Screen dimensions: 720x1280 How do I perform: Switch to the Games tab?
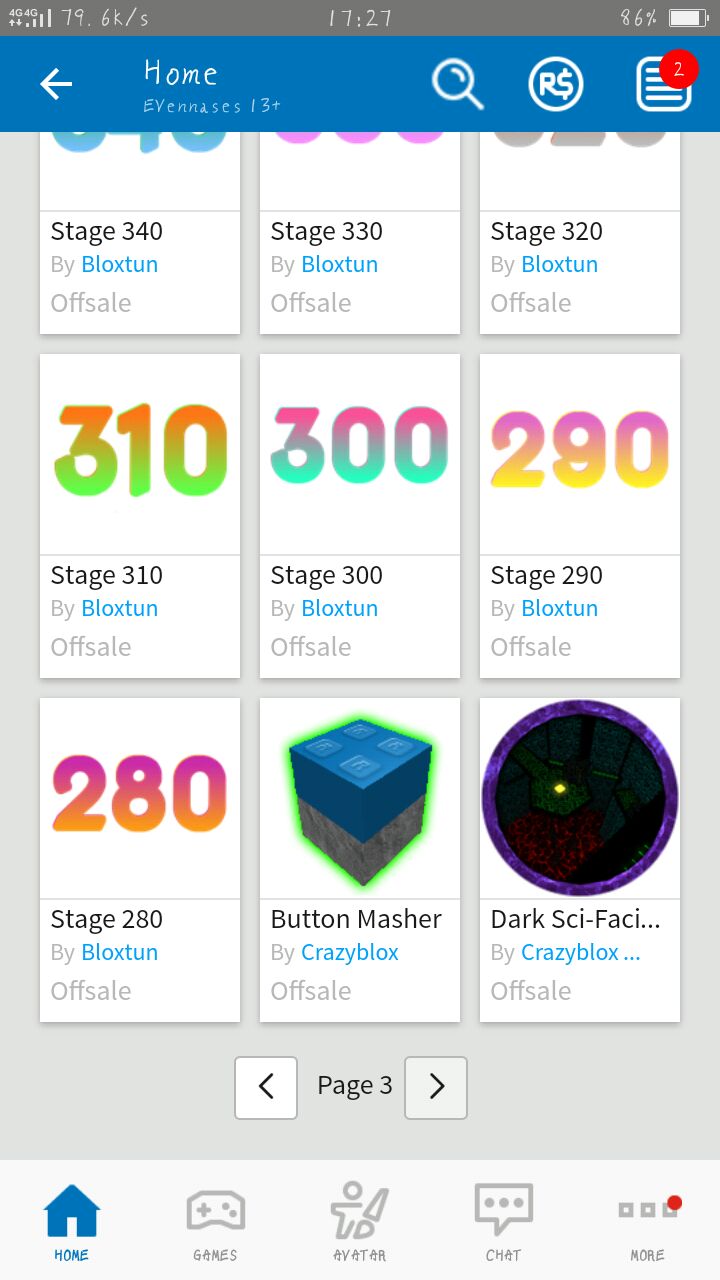pos(215,1222)
